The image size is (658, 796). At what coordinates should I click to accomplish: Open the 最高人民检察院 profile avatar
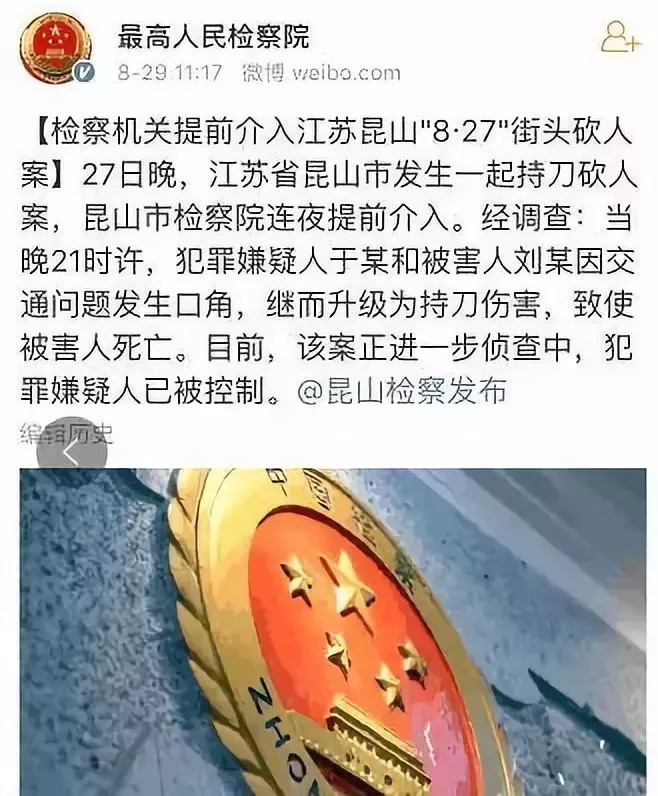point(56,48)
